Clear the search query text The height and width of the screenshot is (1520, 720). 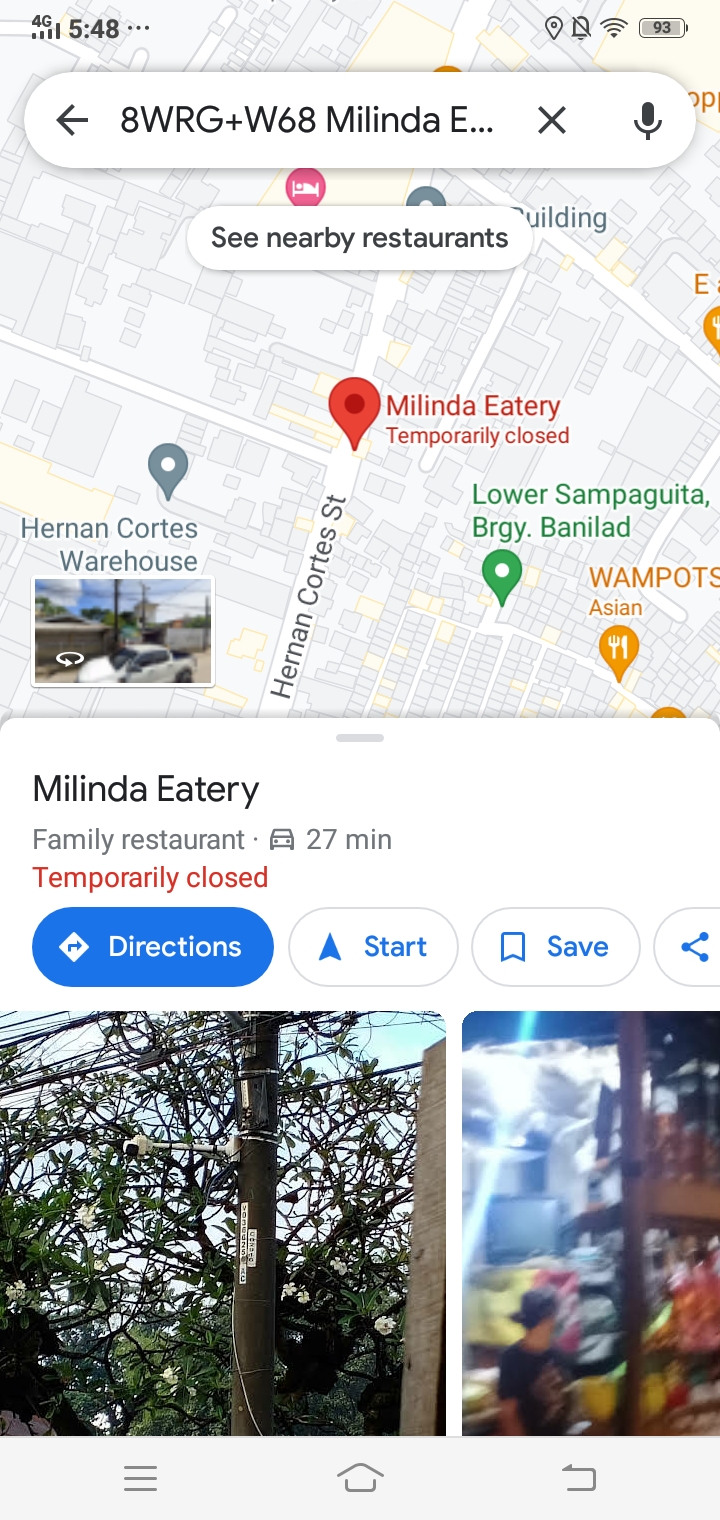point(551,121)
